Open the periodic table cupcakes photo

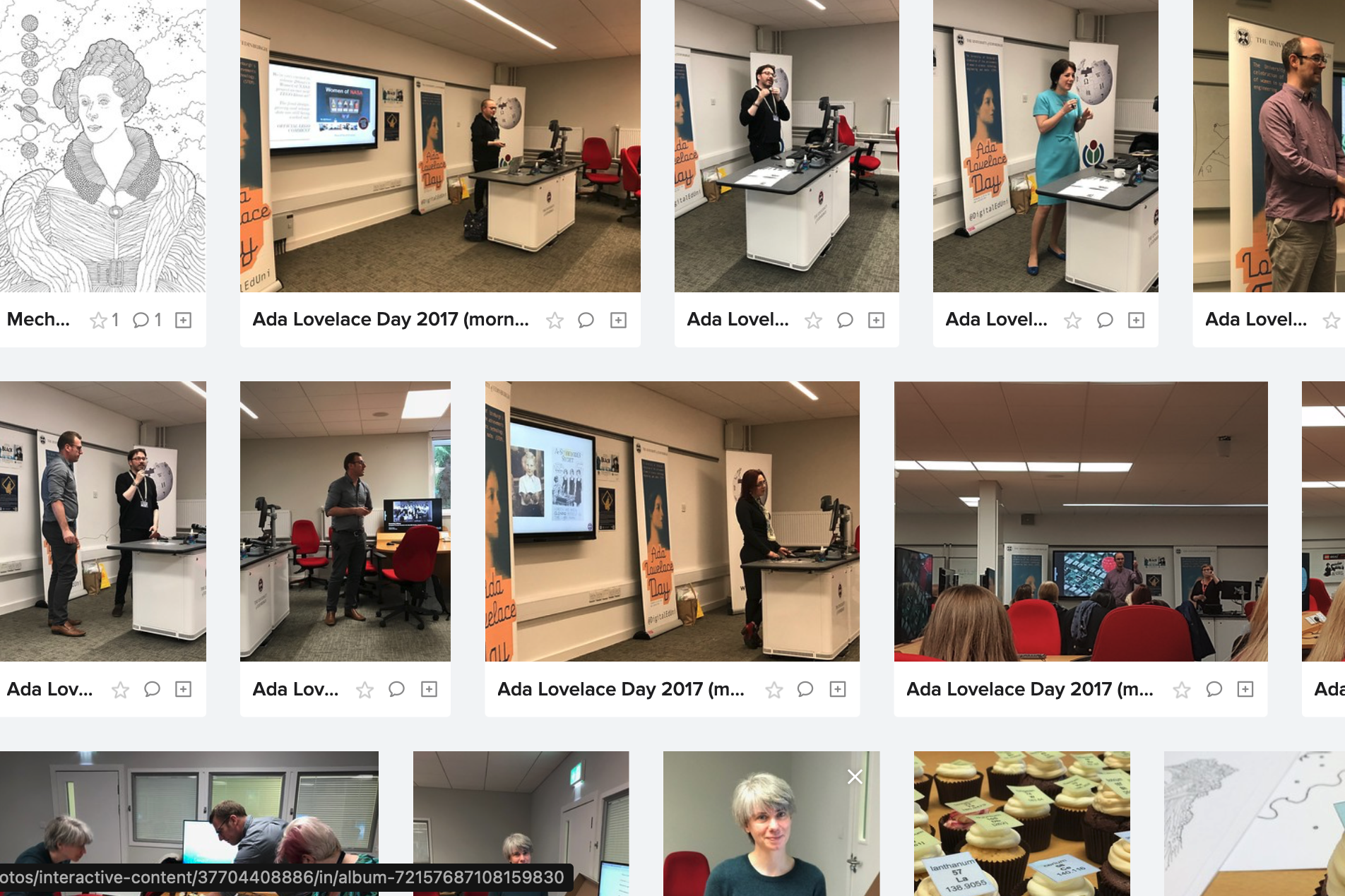[1021, 823]
